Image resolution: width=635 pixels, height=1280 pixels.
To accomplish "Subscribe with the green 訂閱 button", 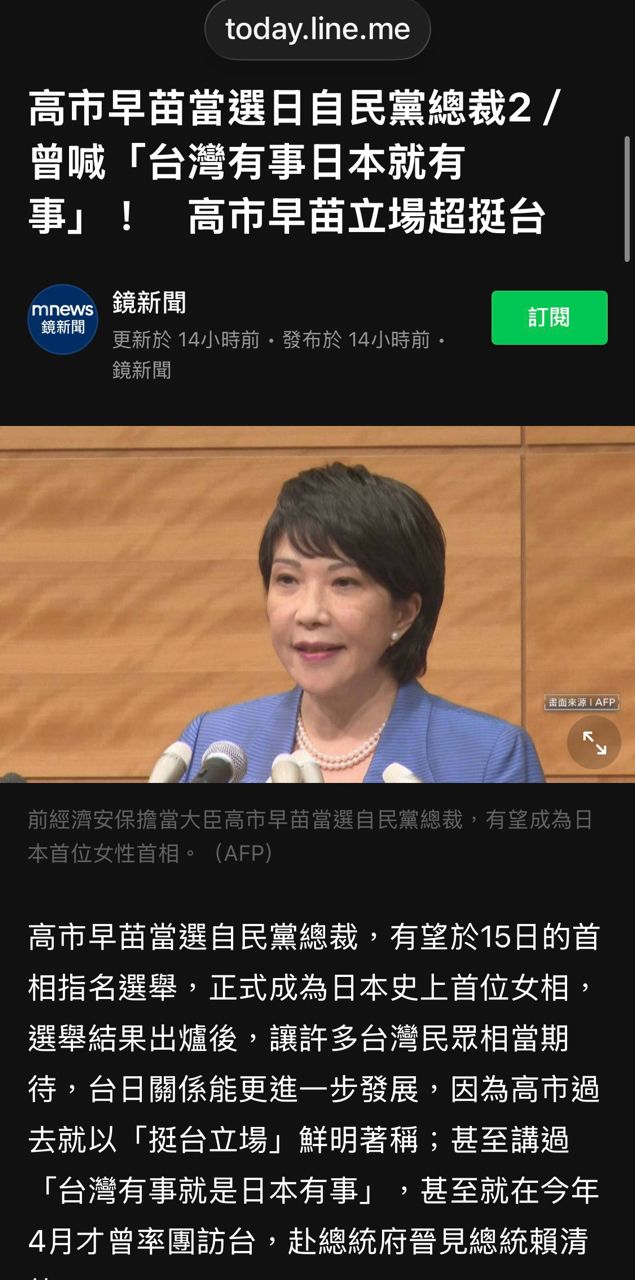I will tap(549, 318).
